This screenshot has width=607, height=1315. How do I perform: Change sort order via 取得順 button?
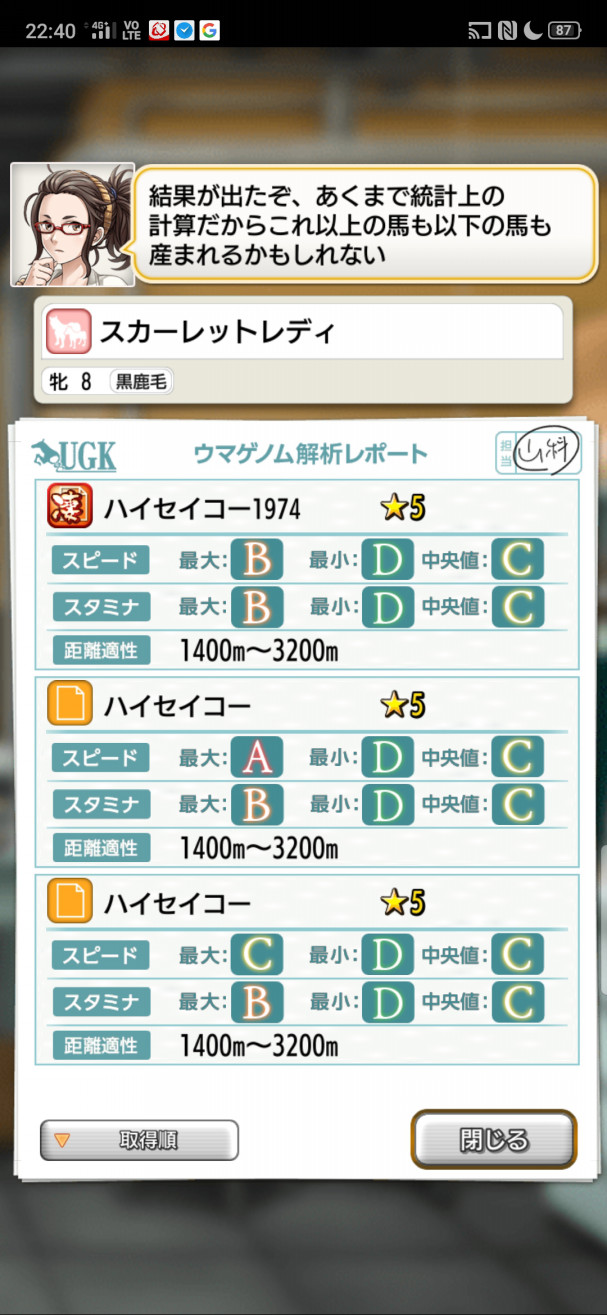139,1139
